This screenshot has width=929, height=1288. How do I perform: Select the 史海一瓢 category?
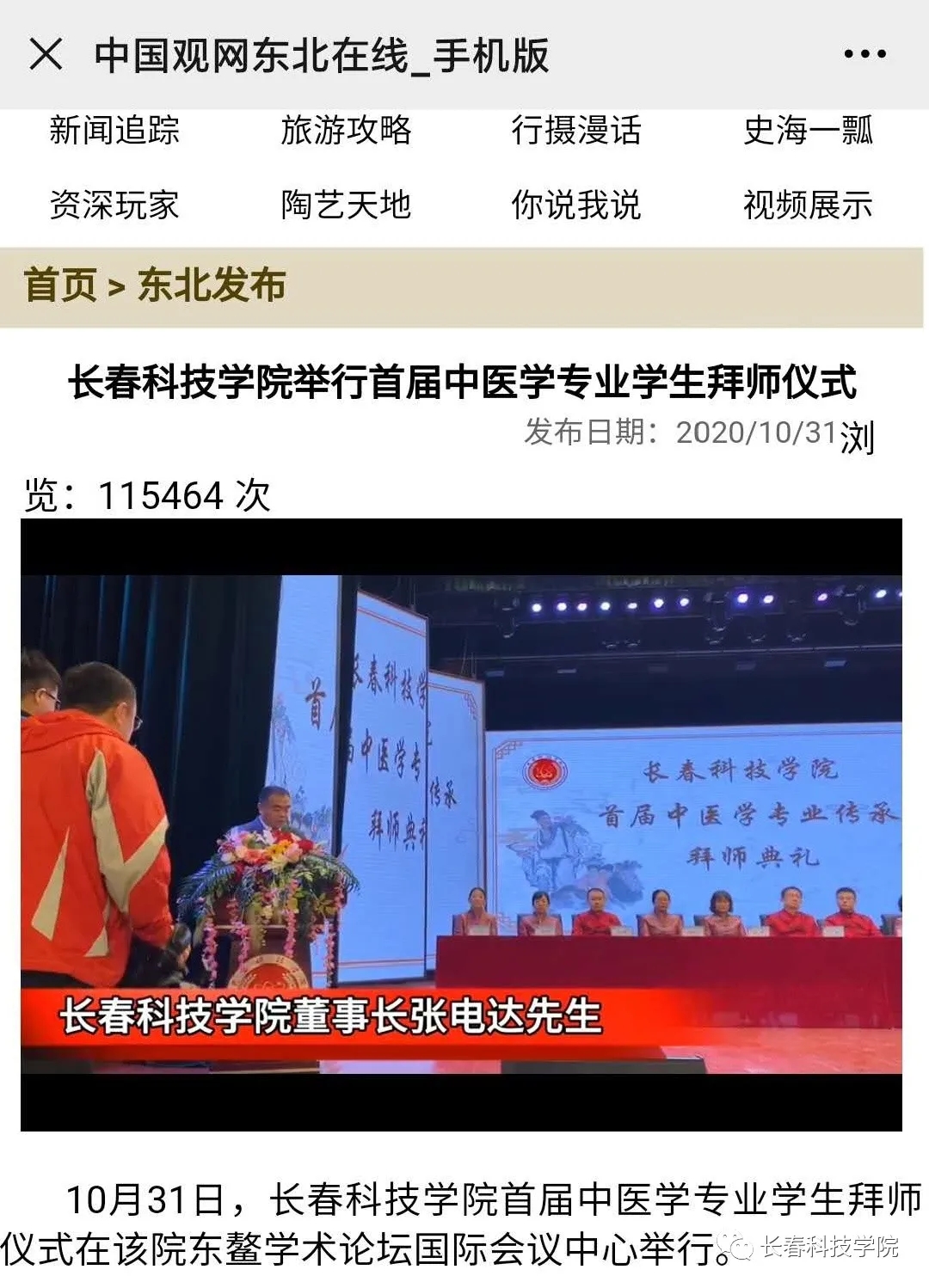point(808,131)
